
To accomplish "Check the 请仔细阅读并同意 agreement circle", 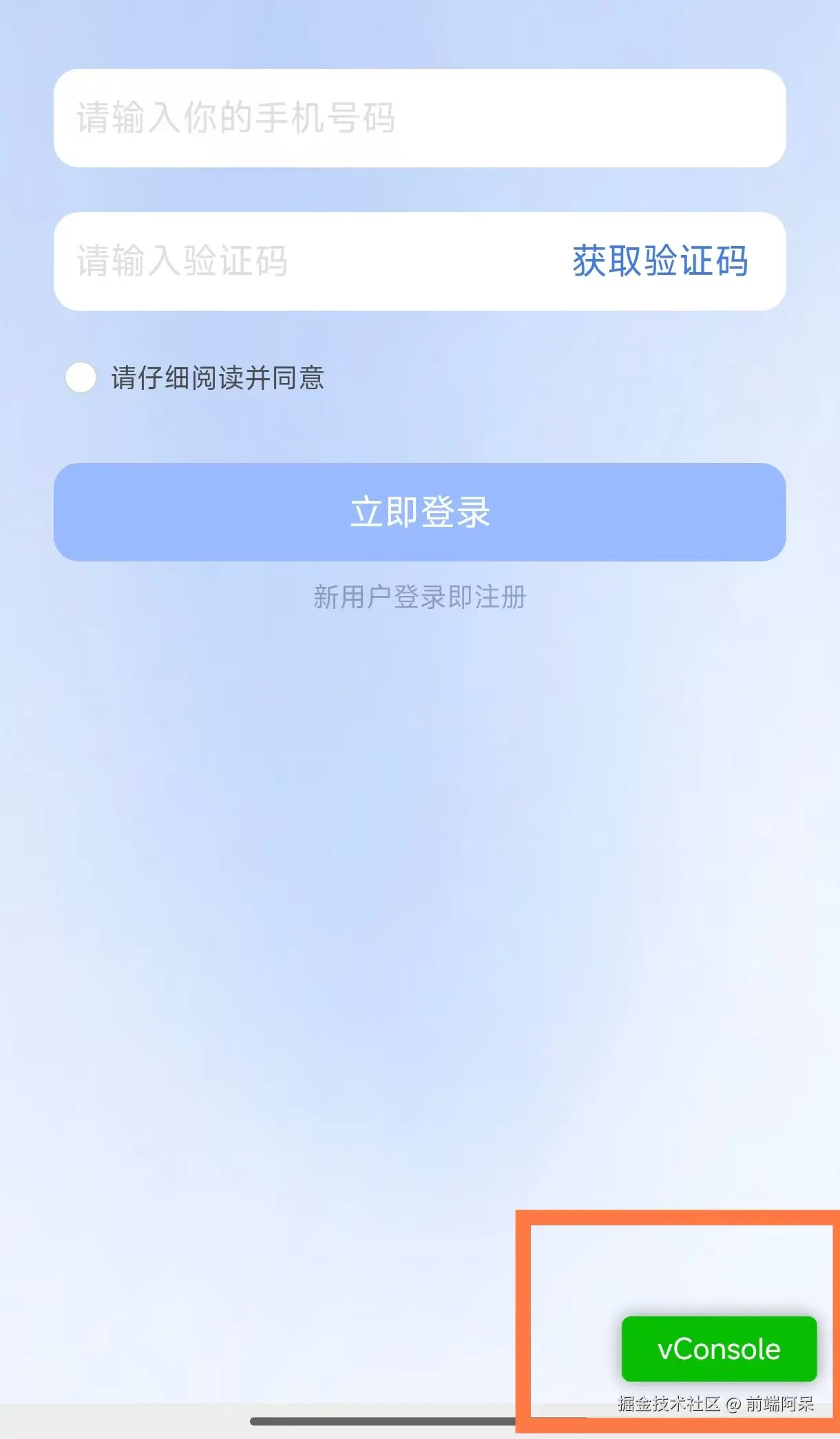I will [x=81, y=377].
